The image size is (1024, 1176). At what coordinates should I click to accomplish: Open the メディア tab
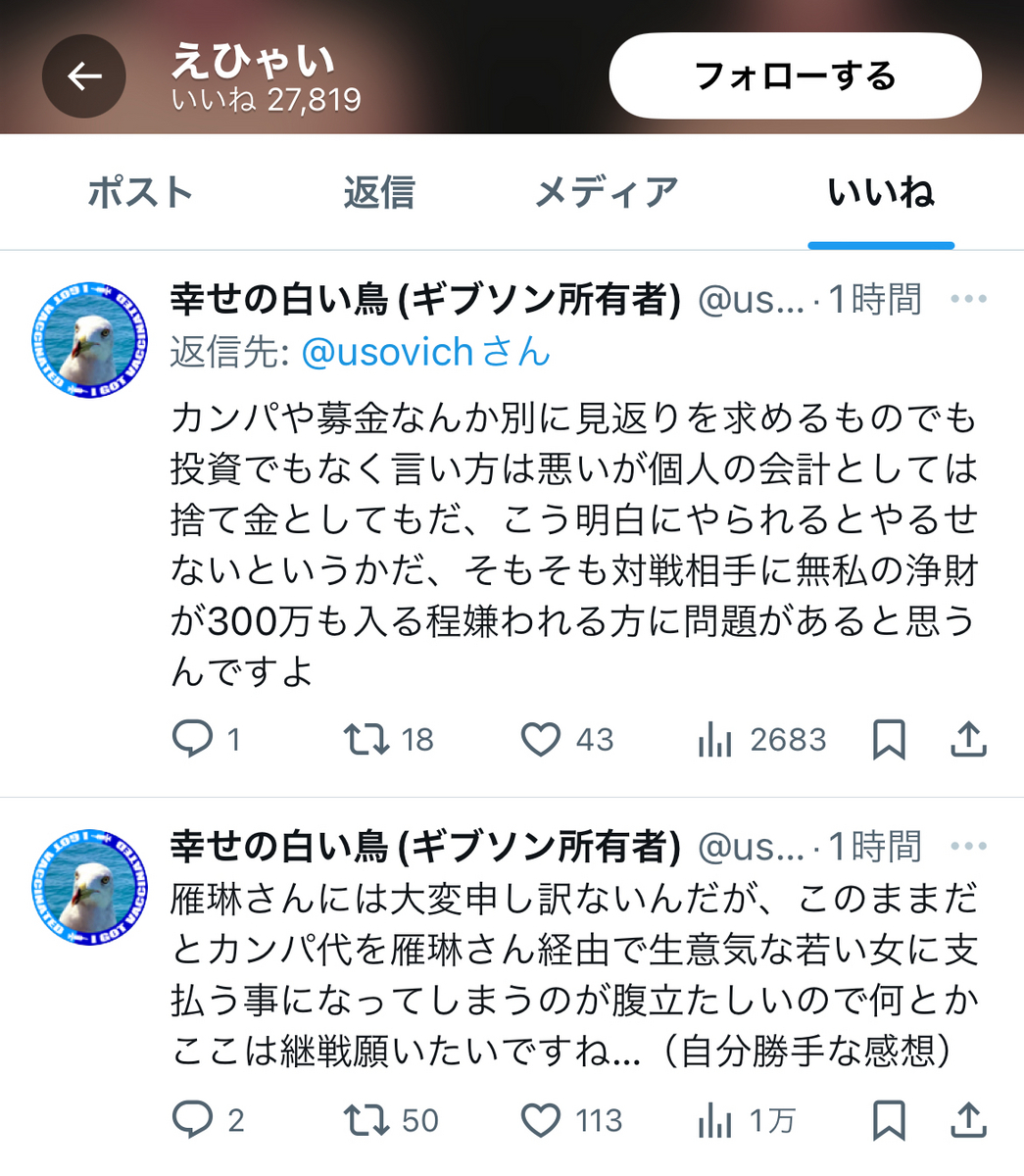(x=607, y=192)
